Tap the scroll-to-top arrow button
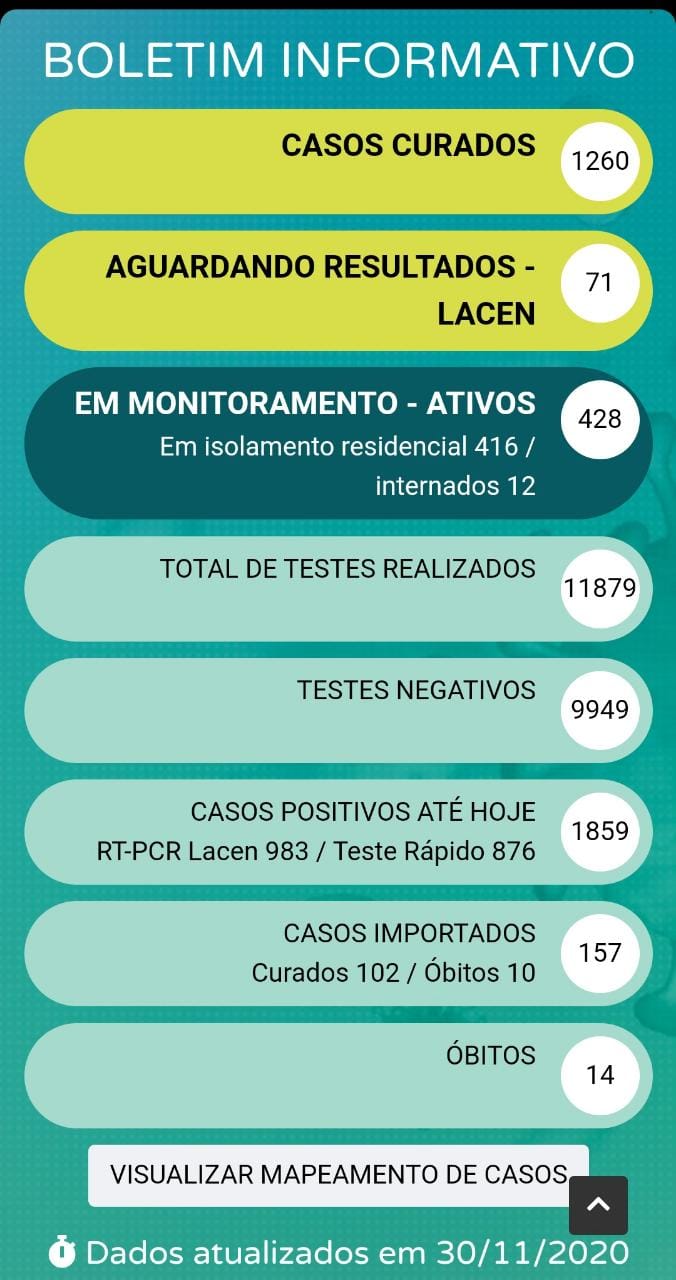Viewport: 676px width, 1280px height. (598, 1205)
